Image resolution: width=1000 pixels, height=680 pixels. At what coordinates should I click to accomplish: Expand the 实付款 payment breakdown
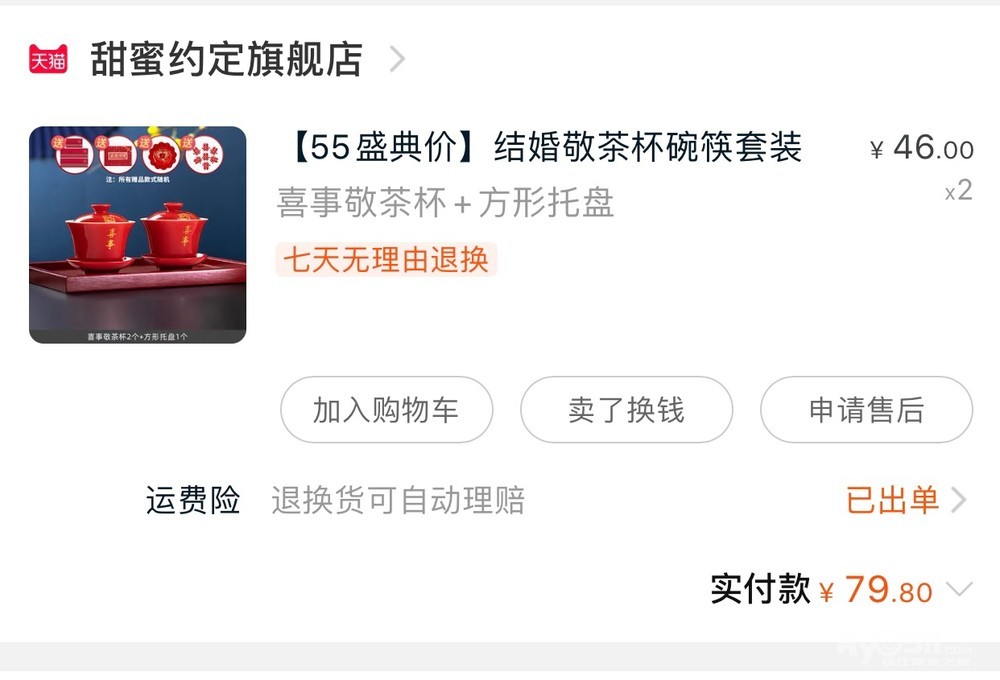pyautogui.click(x=959, y=589)
